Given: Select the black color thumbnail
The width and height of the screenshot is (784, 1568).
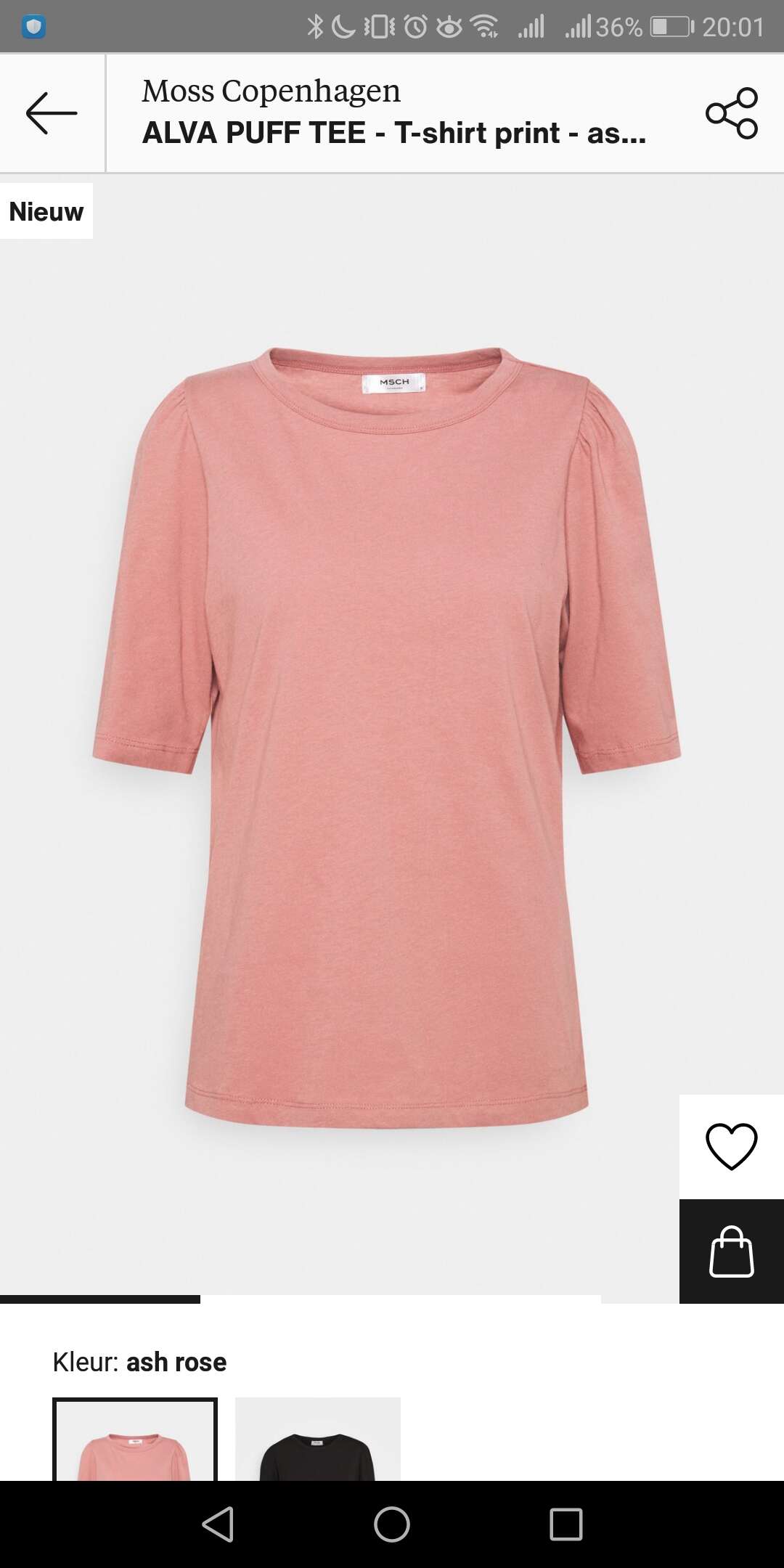Looking at the screenshot, I should pos(318,1440).
